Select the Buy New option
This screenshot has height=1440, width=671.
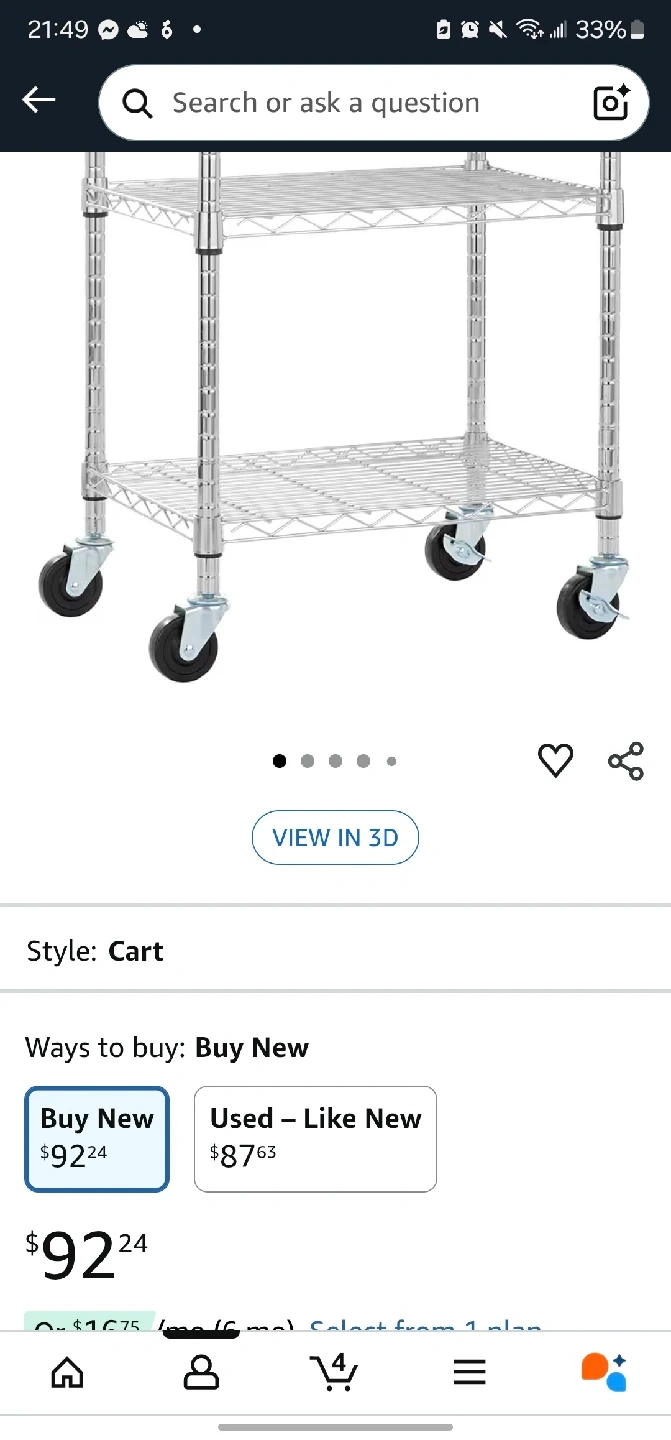[x=97, y=1139]
